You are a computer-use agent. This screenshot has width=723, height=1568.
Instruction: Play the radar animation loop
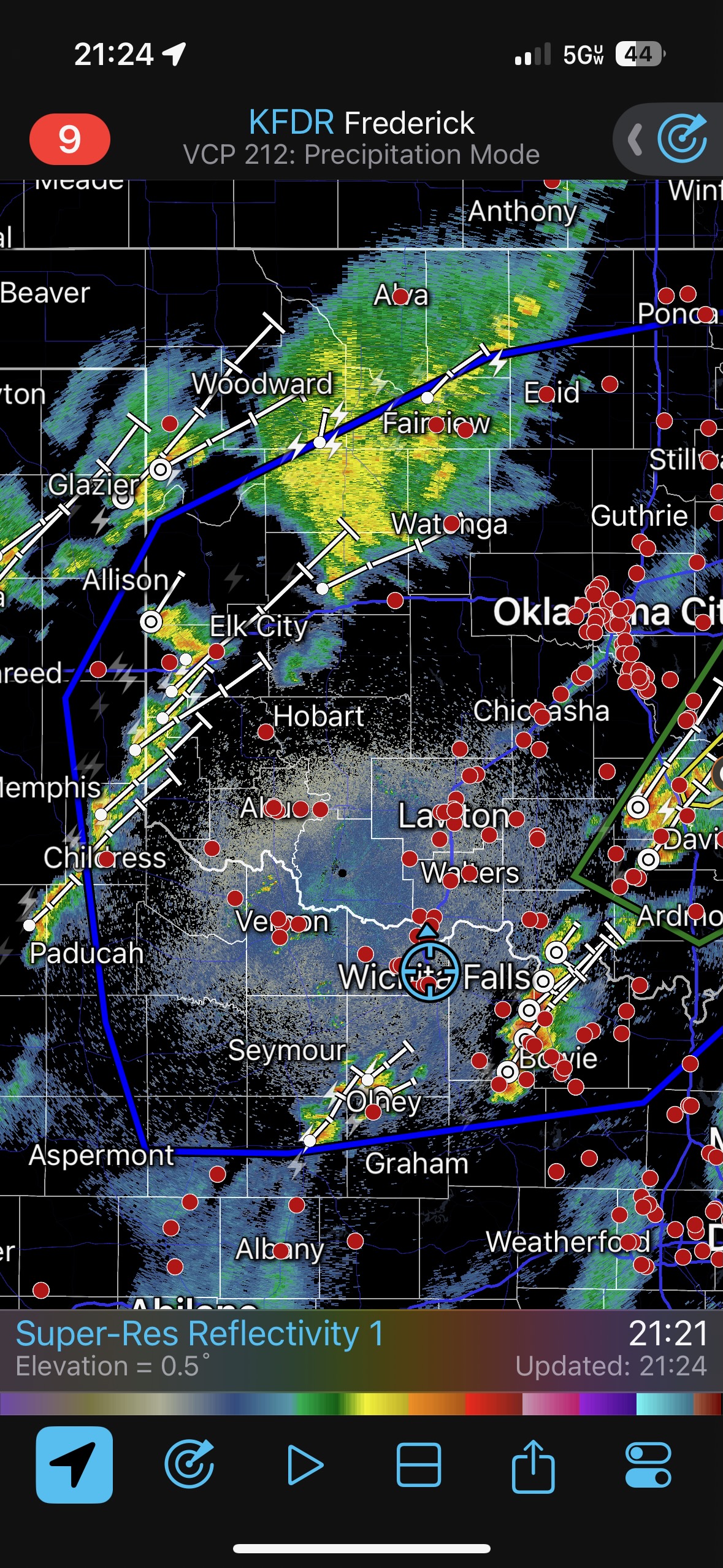point(305,1465)
